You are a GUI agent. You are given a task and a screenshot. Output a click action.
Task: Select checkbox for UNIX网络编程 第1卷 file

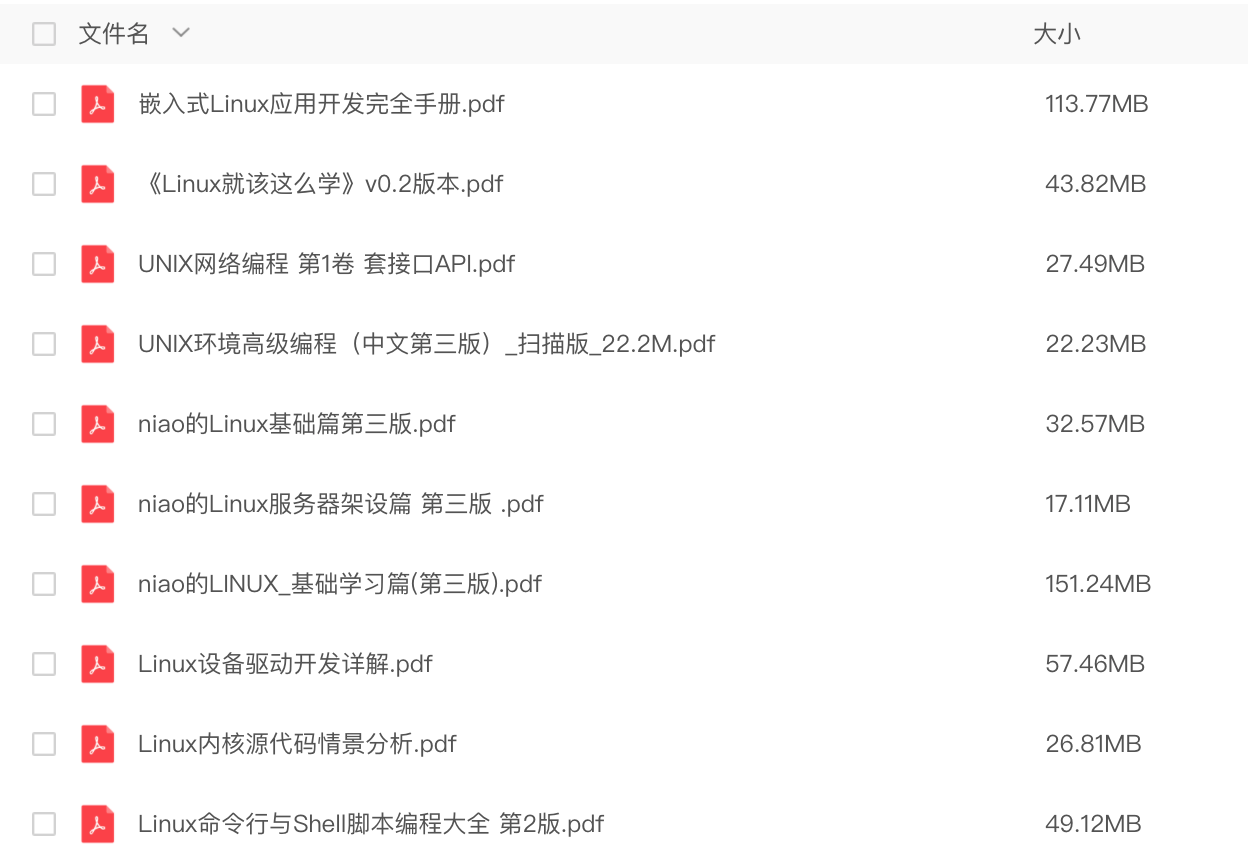click(44, 264)
